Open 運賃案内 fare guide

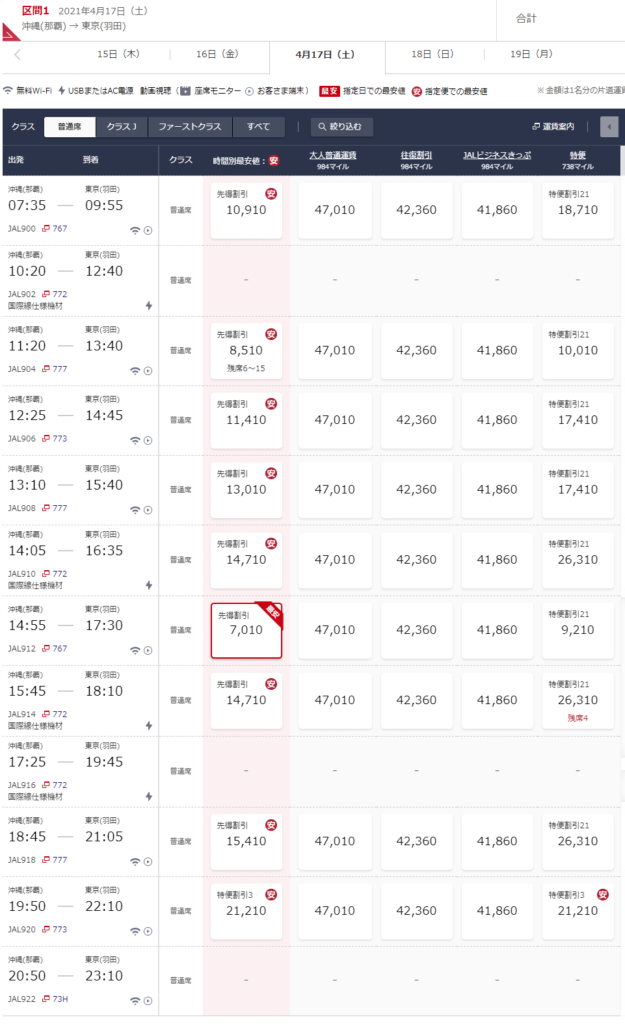(553, 127)
